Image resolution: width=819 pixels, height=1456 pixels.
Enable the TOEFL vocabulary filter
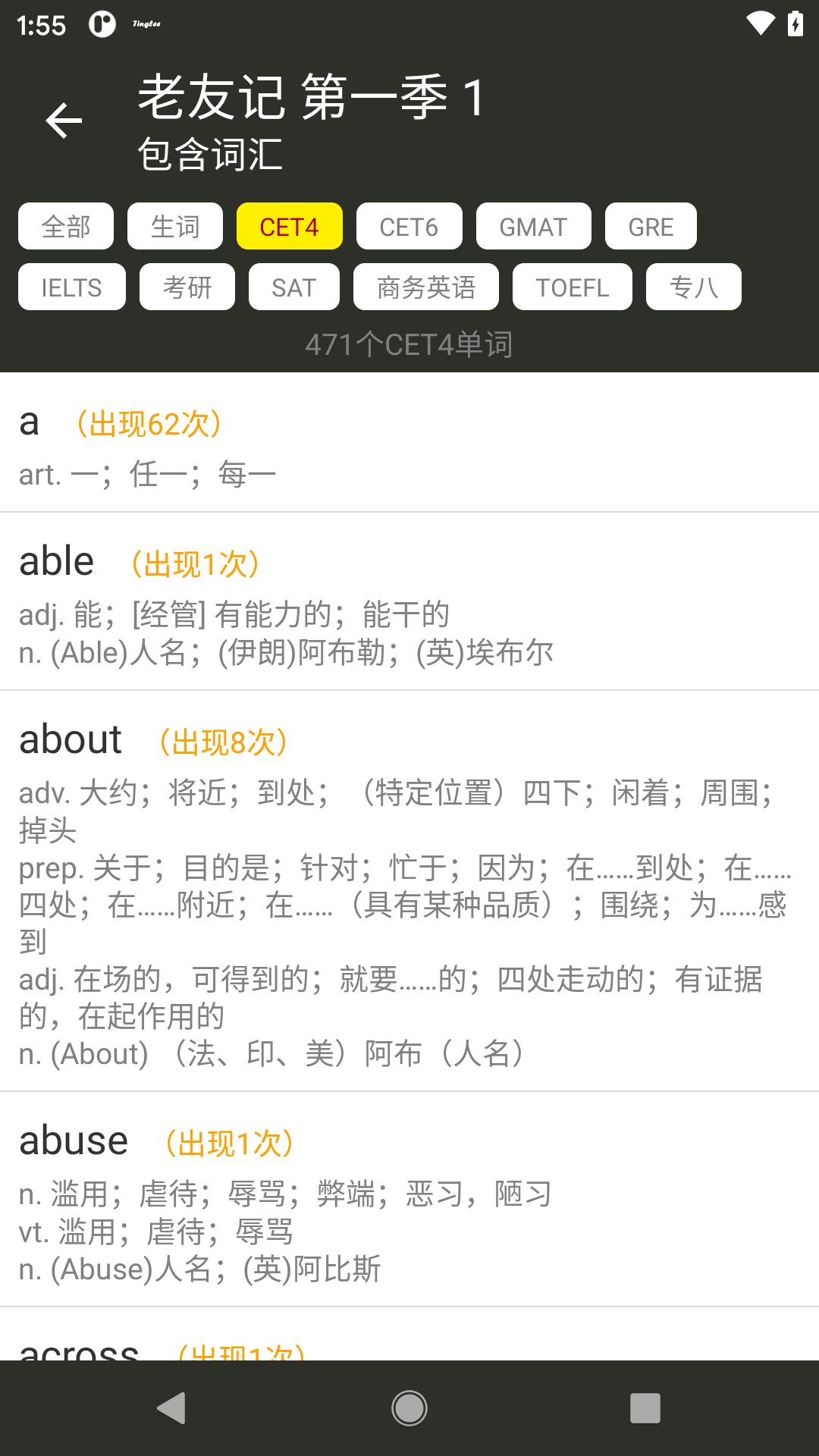pyautogui.click(x=572, y=286)
